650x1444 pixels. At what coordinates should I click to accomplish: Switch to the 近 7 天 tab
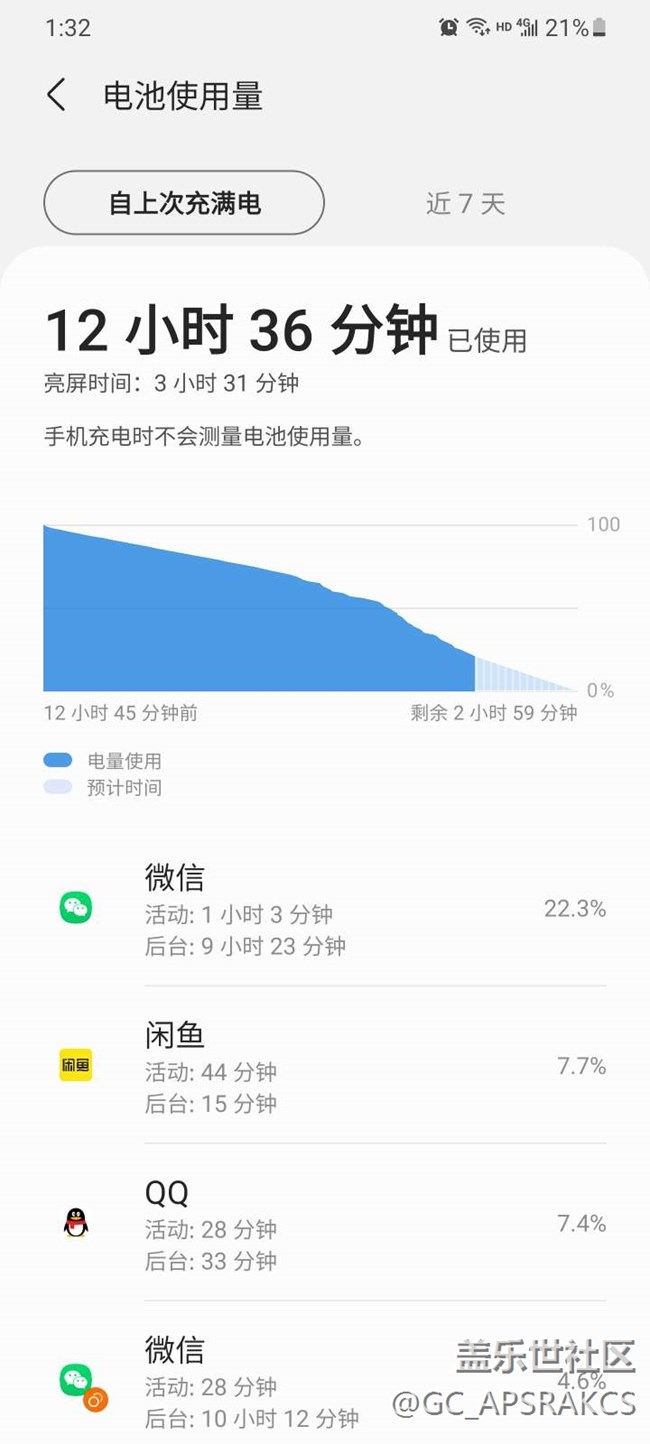pos(465,203)
